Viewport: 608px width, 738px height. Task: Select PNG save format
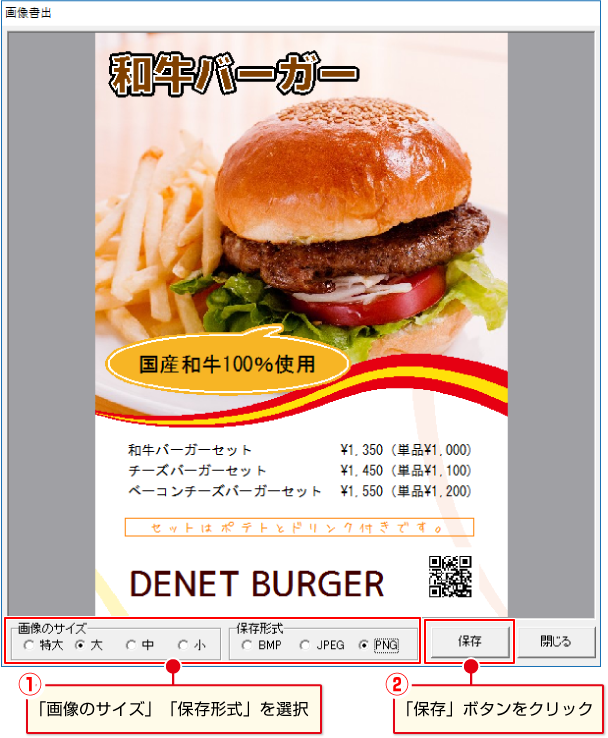point(364,646)
